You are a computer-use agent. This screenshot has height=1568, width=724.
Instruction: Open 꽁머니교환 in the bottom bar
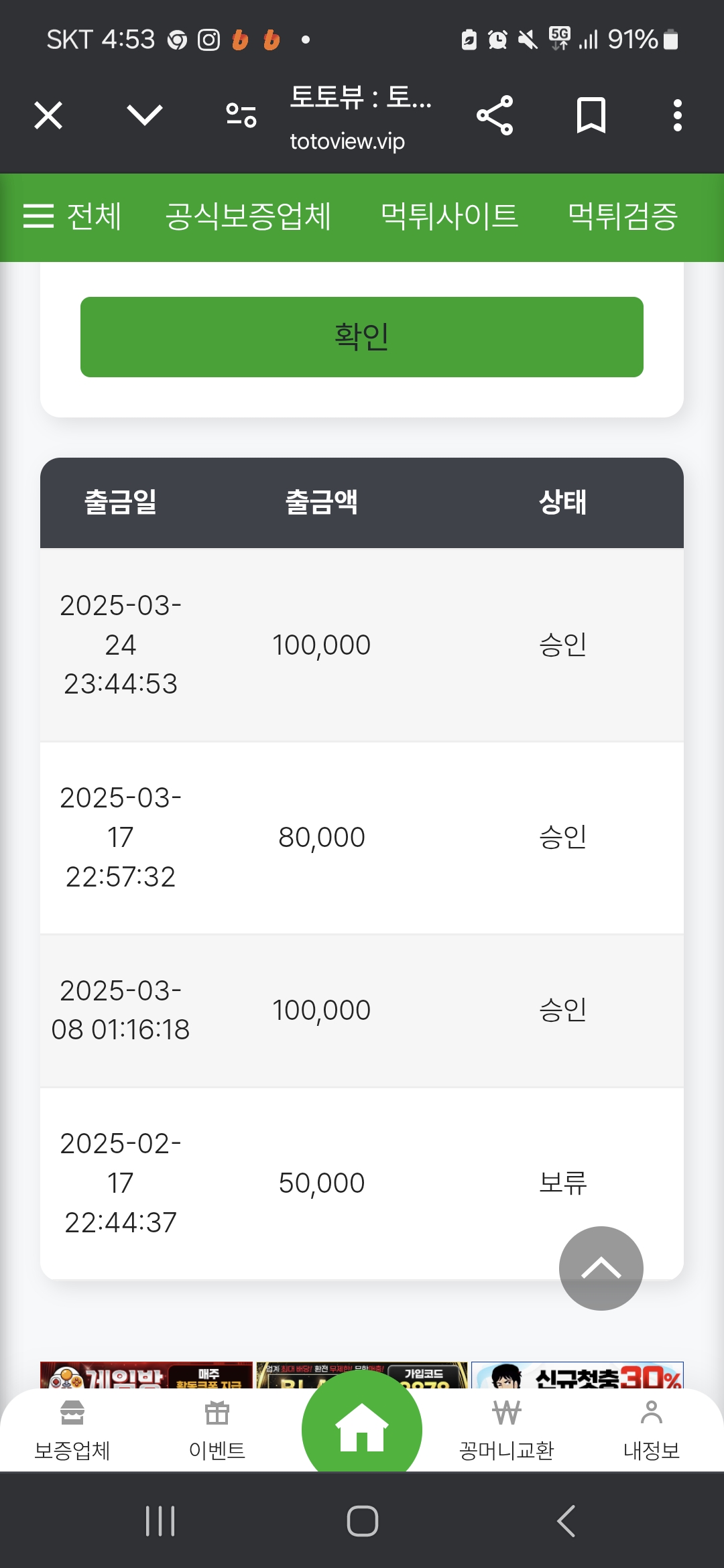[x=507, y=1432]
